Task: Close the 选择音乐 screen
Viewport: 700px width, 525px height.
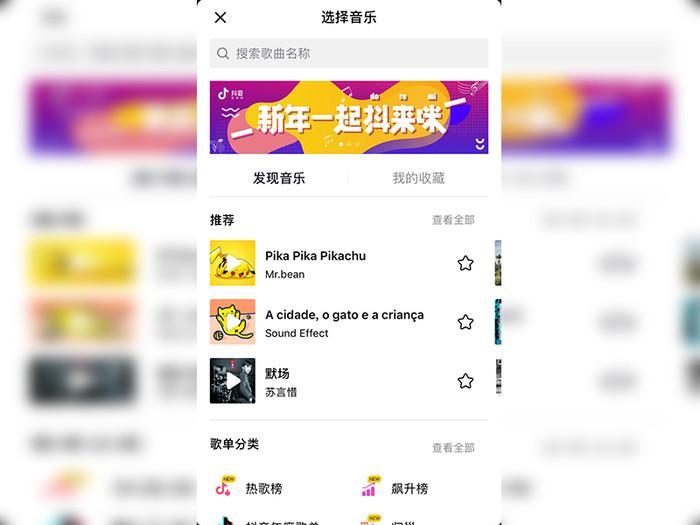Action: [x=221, y=17]
